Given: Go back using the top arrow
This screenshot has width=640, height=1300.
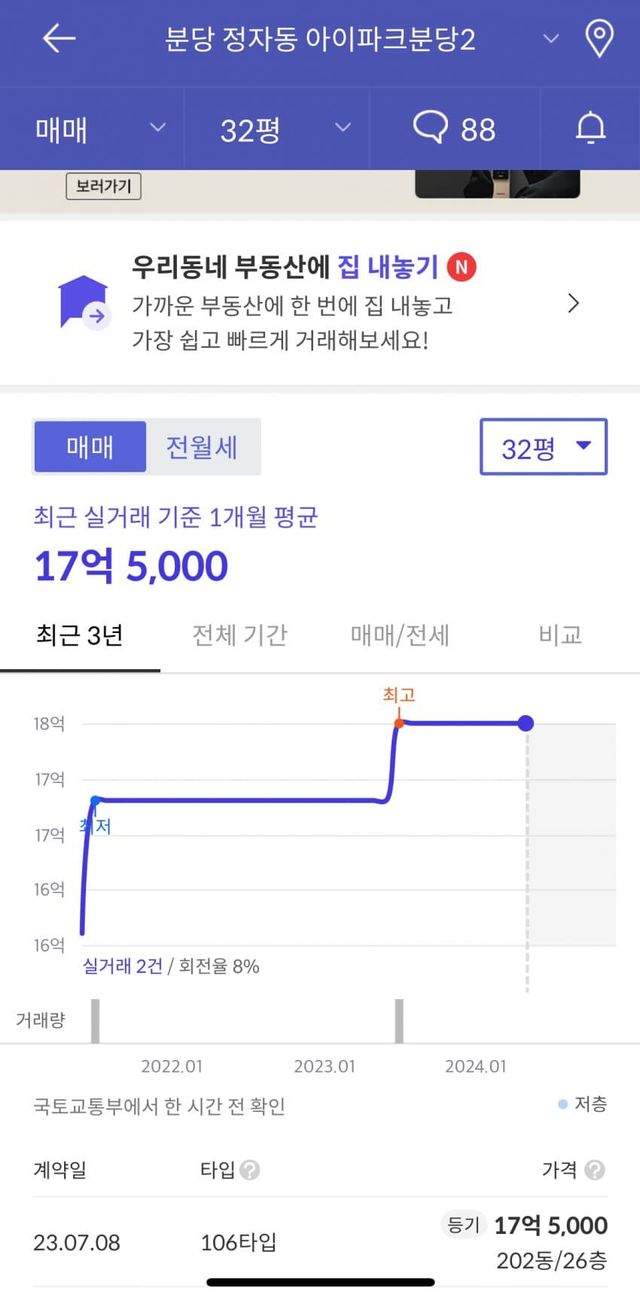Looking at the screenshot, I should pyautogui.click(x=59, y=39).
